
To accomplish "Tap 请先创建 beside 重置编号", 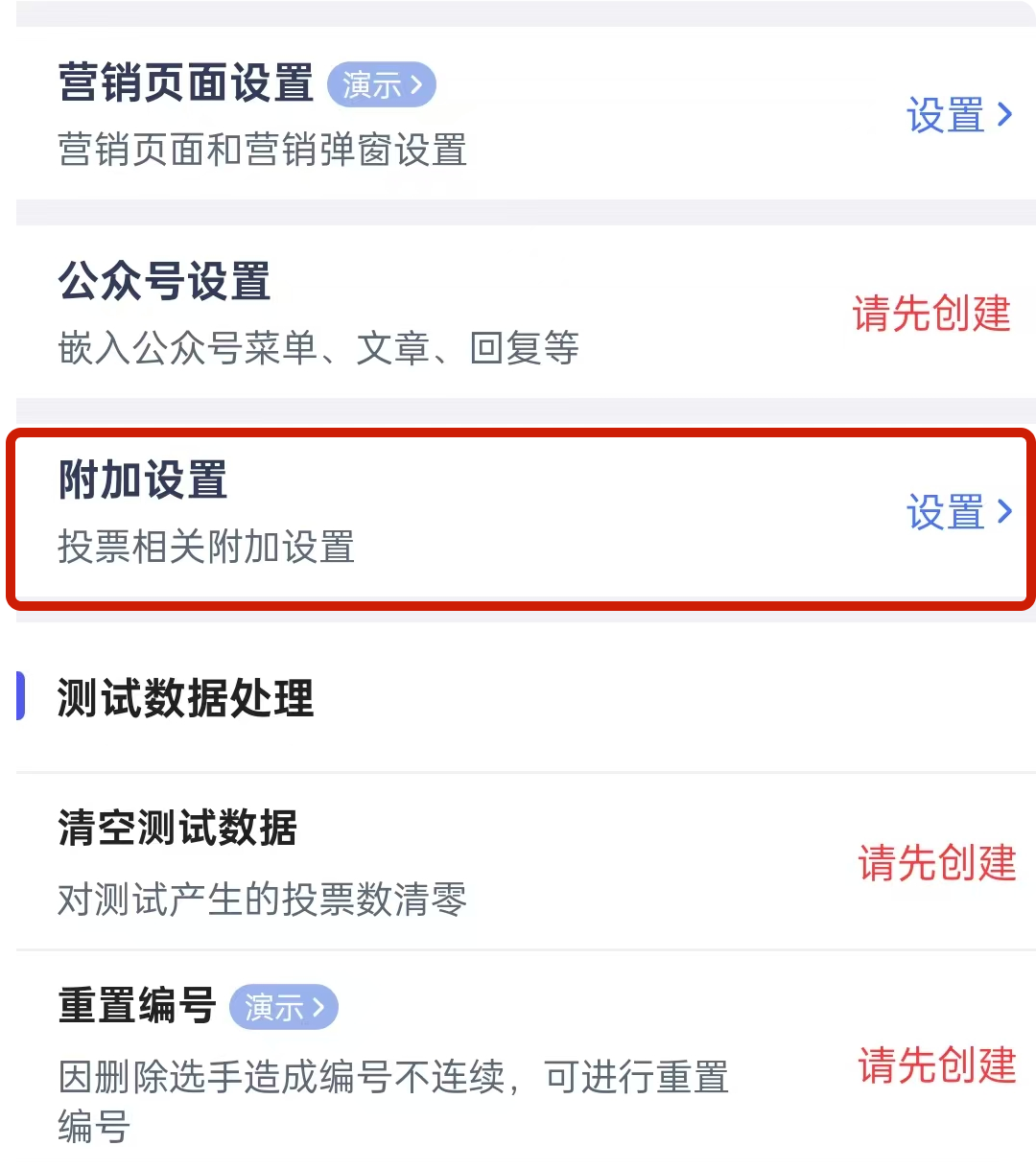I will pos(936,1065).
